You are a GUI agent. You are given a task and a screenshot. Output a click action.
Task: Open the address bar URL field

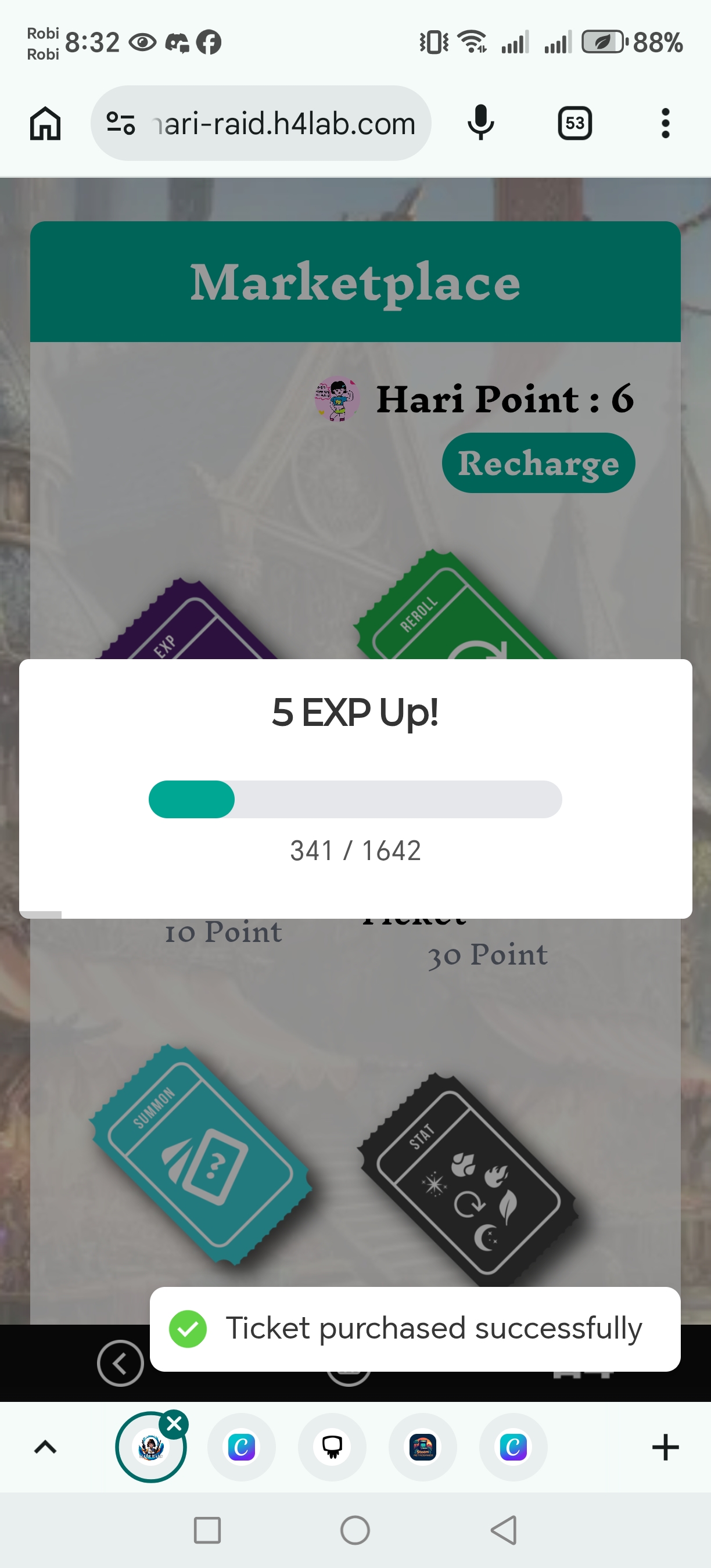(x=283, y=124)
